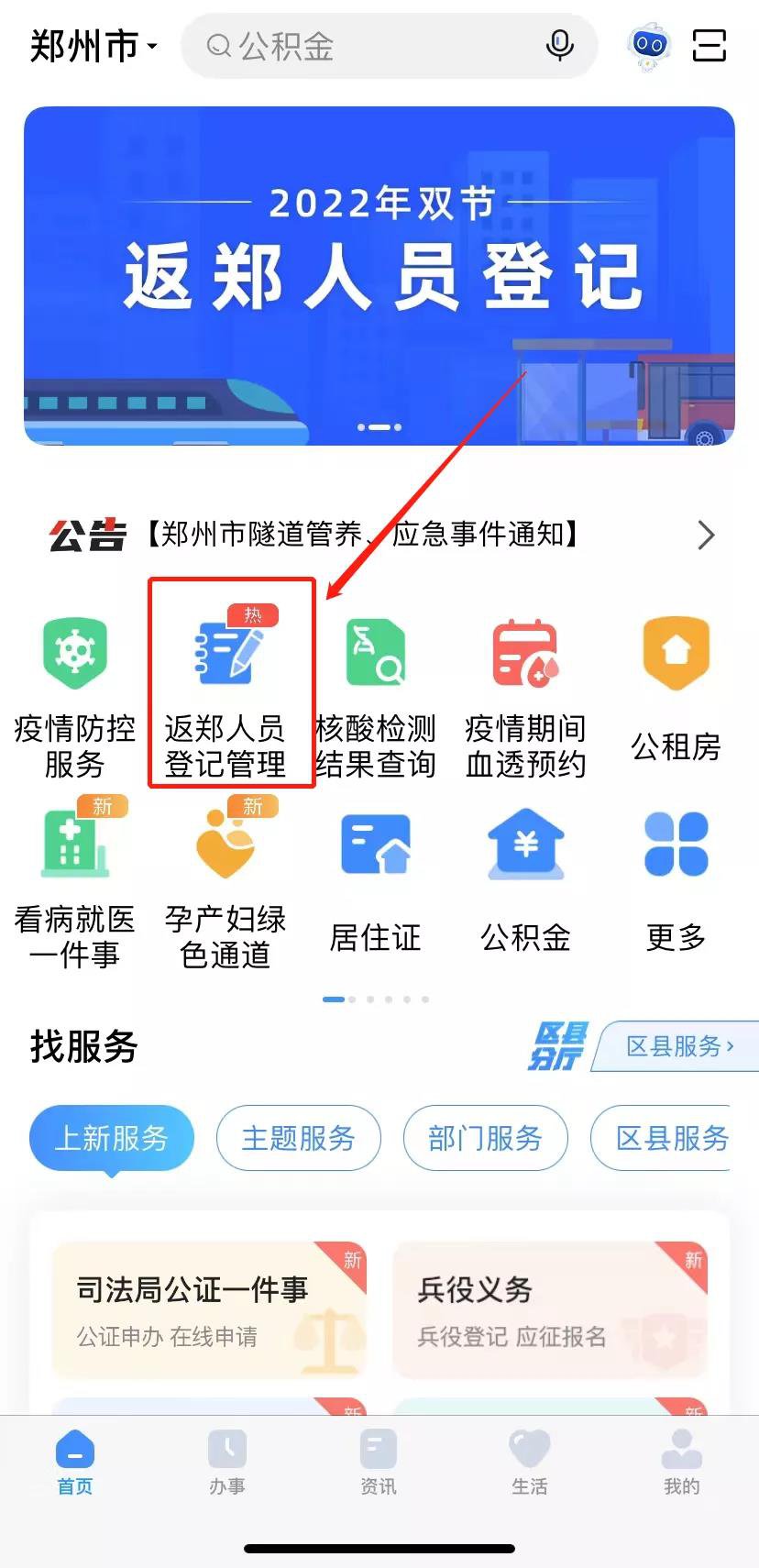Start voice search with the microphone icon

click(x=559, y=45)
